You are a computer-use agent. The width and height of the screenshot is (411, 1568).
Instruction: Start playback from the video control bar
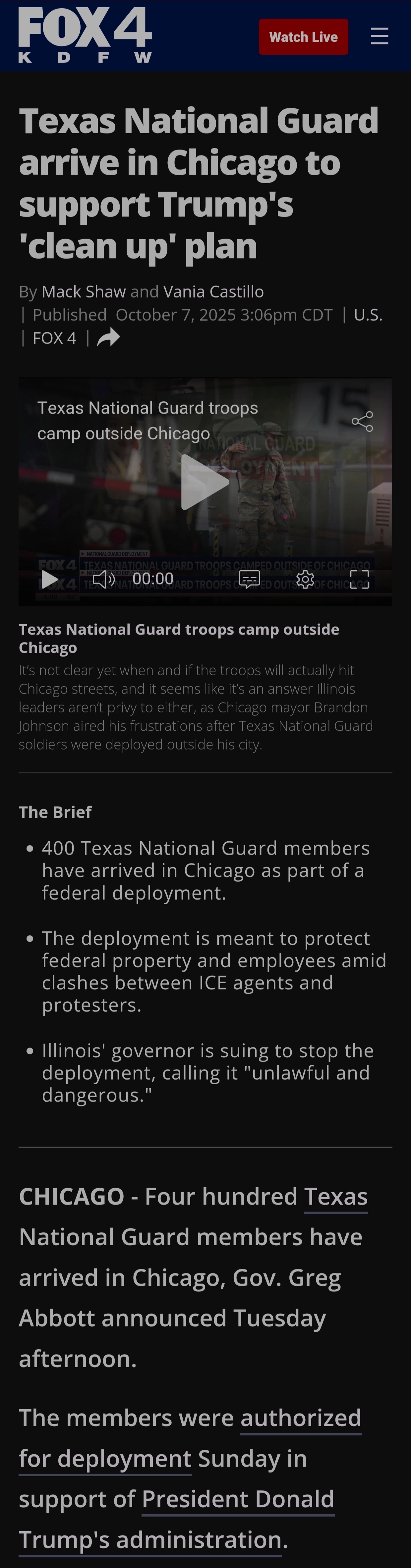click(x=49, y=580)
